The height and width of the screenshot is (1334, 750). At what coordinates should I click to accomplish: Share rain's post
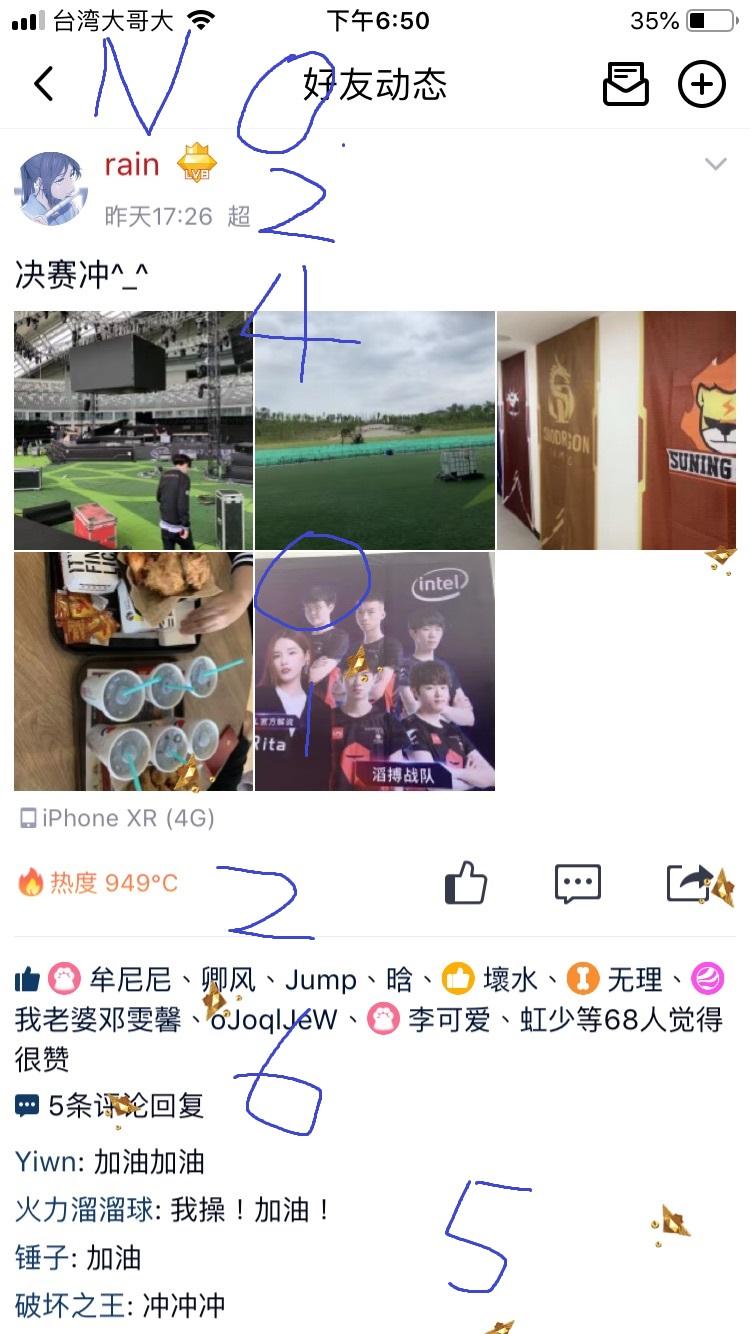tap(690, 883)
